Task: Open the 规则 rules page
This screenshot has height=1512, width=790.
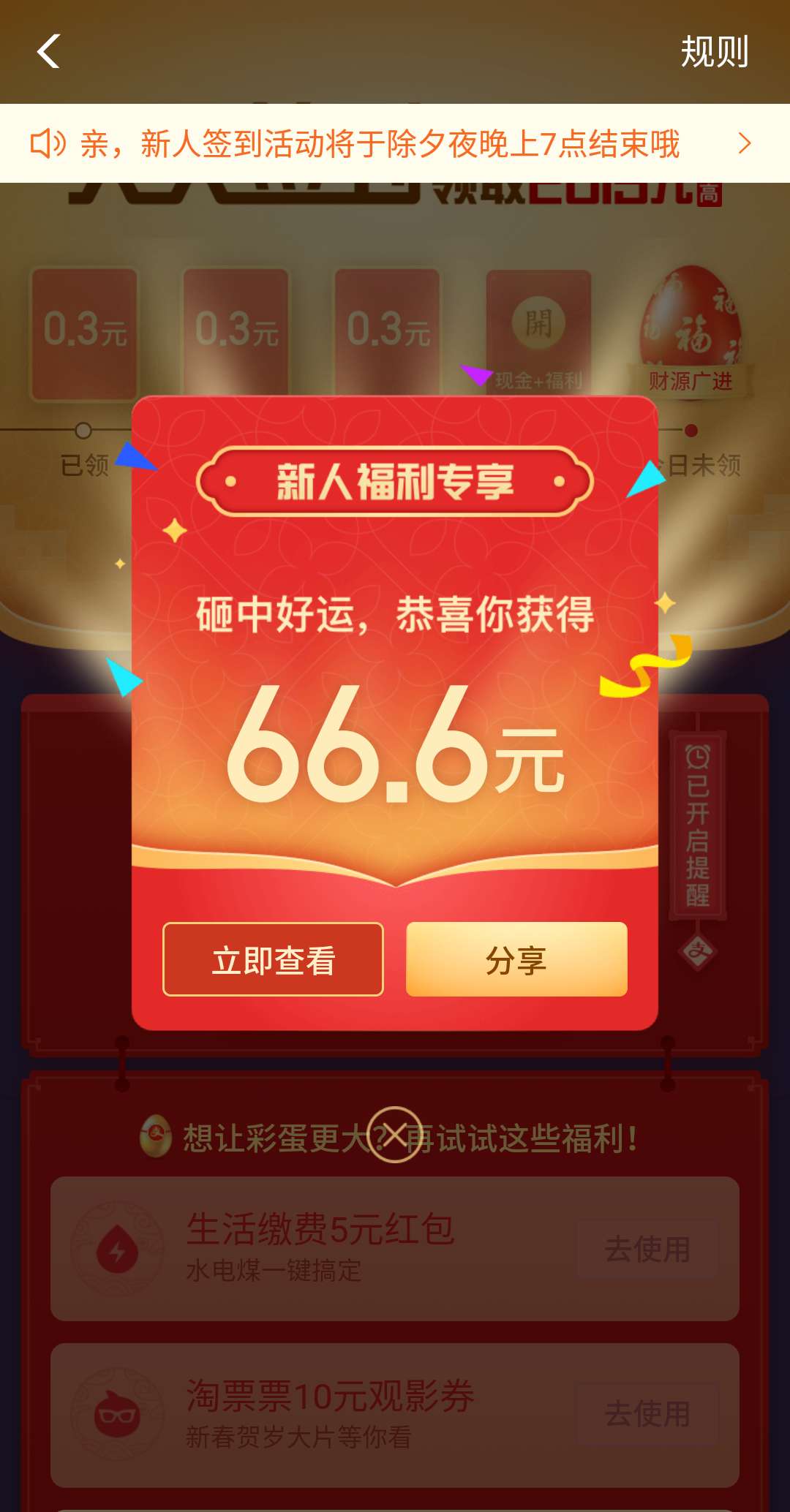Action: [x=714, y=52]
